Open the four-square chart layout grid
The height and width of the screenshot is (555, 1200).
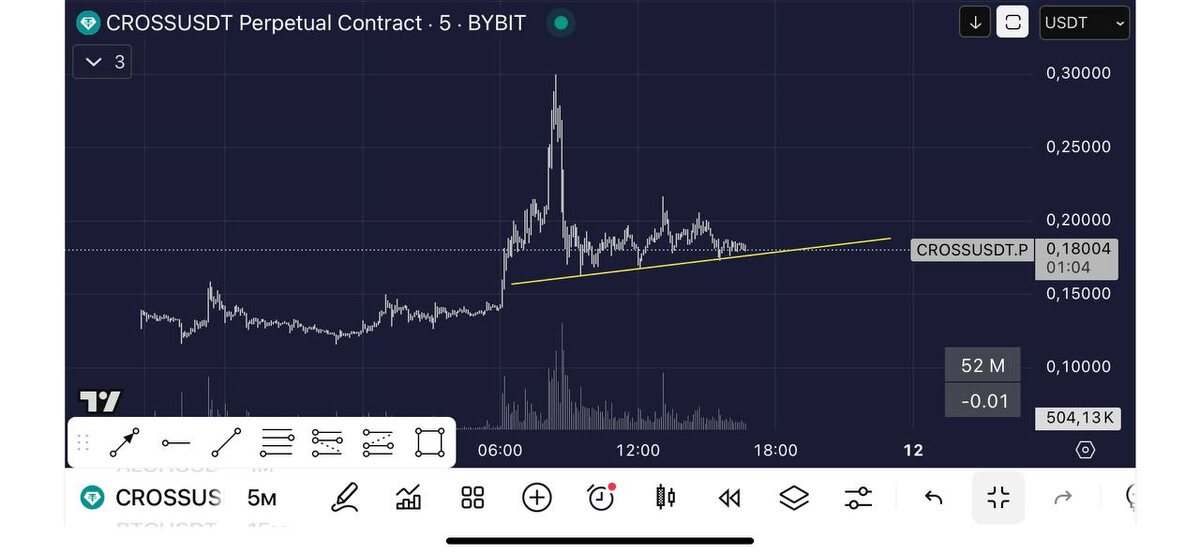[x=472, y=497]
